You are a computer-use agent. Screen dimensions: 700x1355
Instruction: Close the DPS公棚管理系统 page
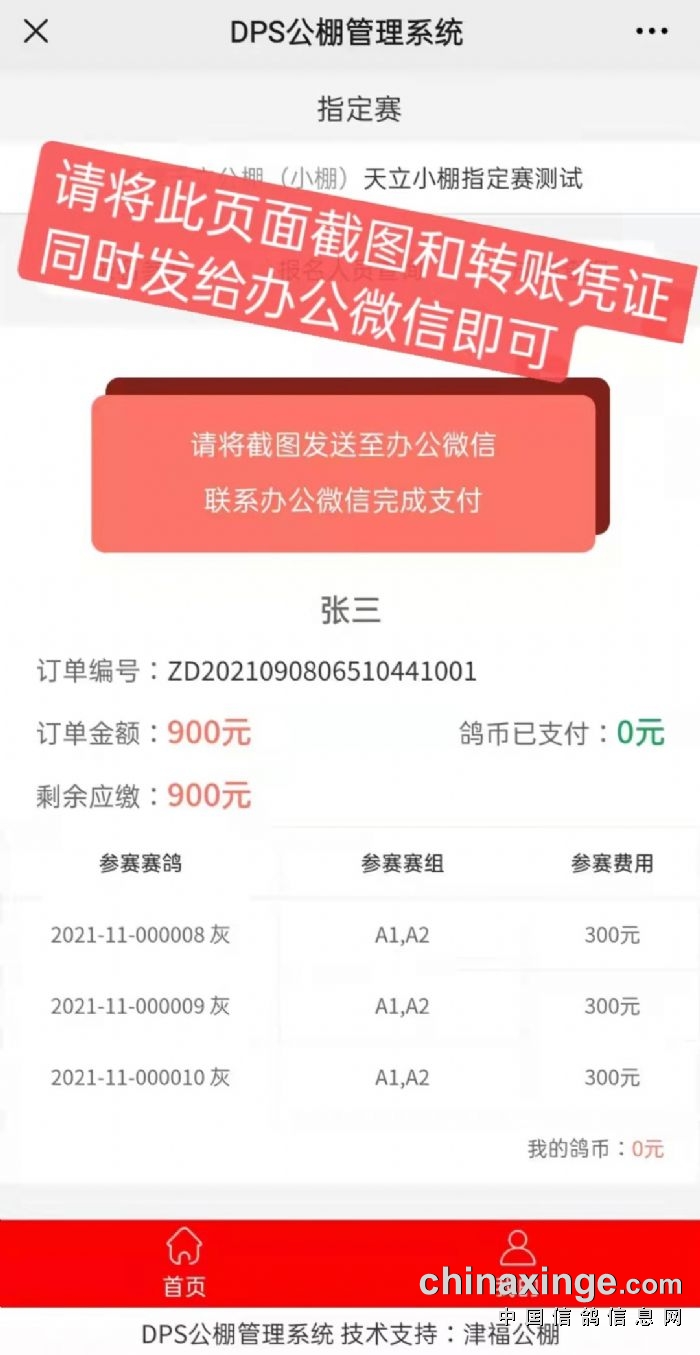(36, 32)
